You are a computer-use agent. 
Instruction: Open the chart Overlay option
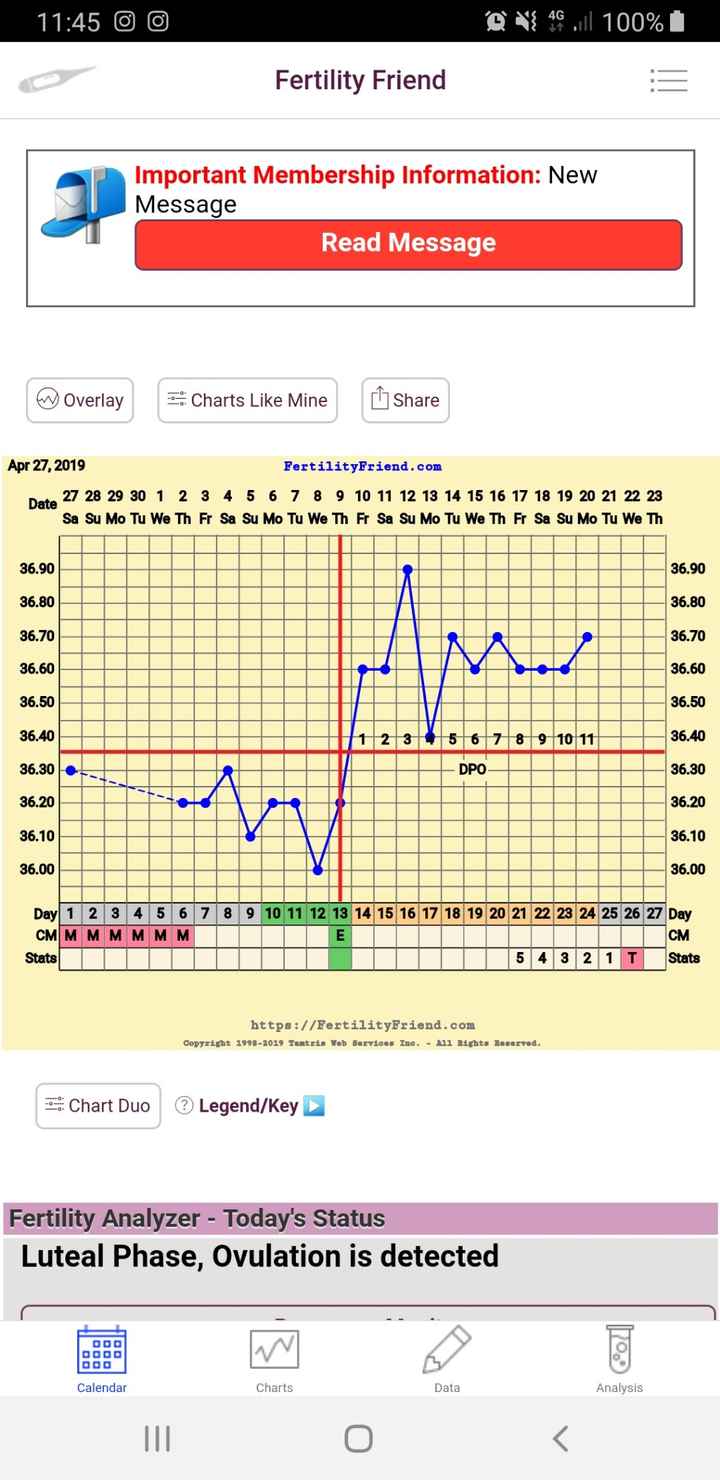(x=80, y=400)
